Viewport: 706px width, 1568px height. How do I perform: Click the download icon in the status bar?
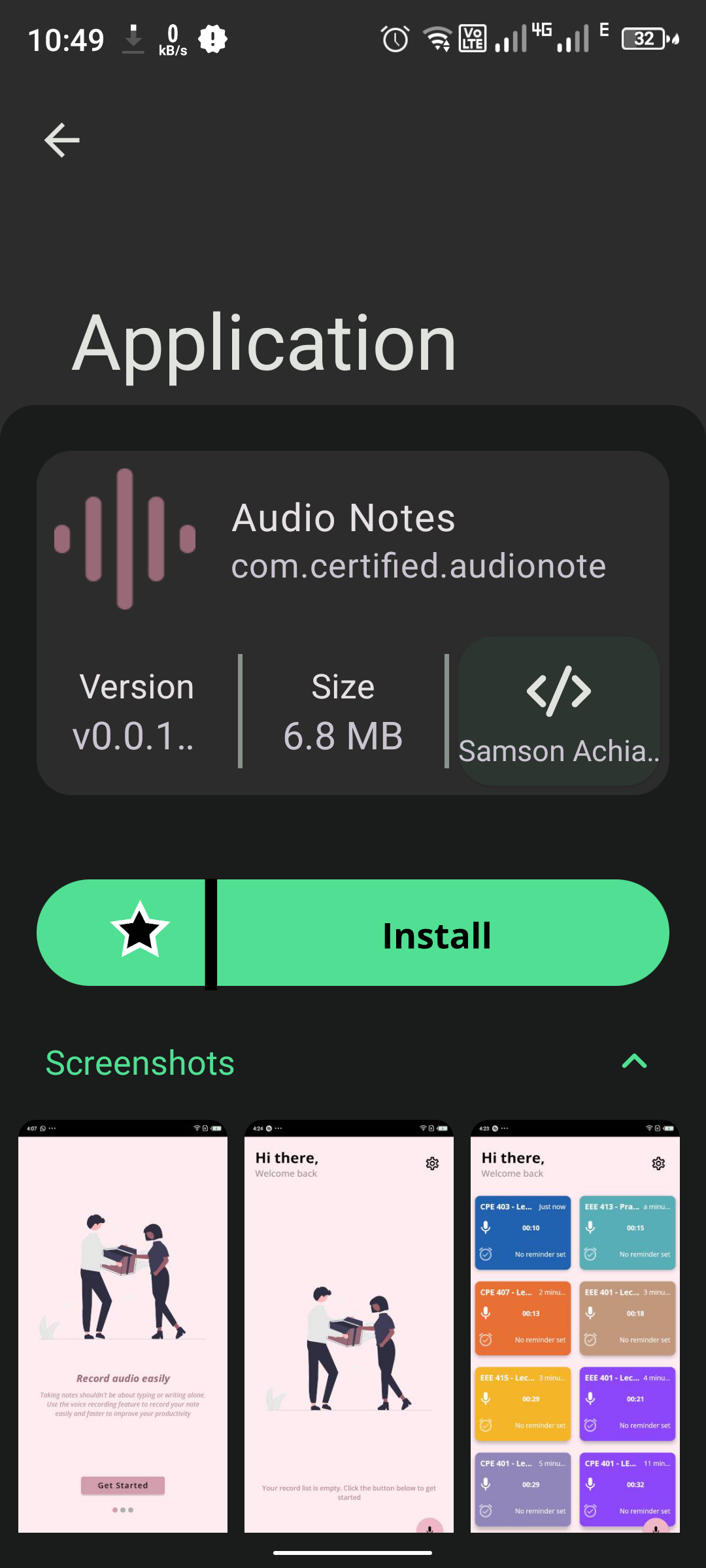pyautogui.click(x=134, y=37)
